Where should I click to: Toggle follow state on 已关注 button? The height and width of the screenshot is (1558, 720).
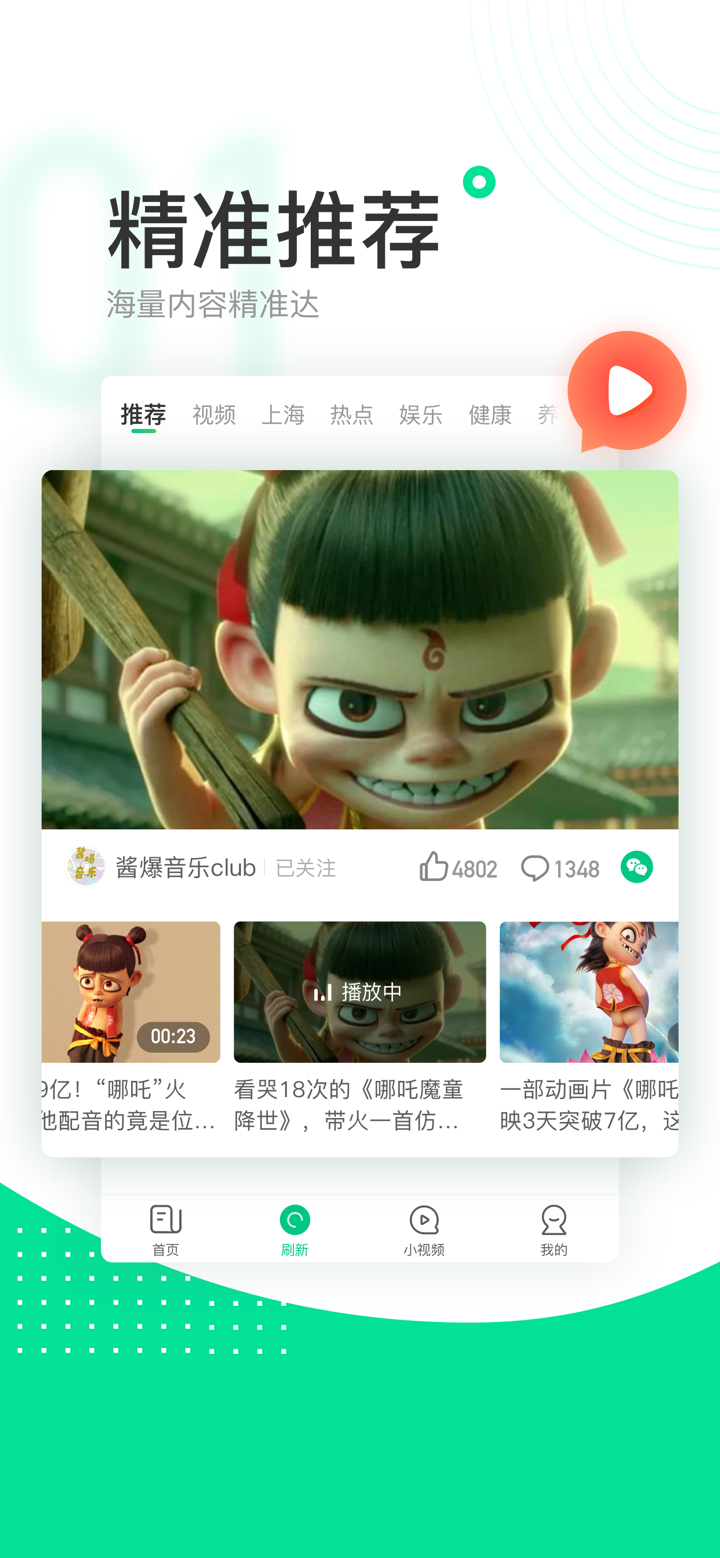(x=305, y=868)
